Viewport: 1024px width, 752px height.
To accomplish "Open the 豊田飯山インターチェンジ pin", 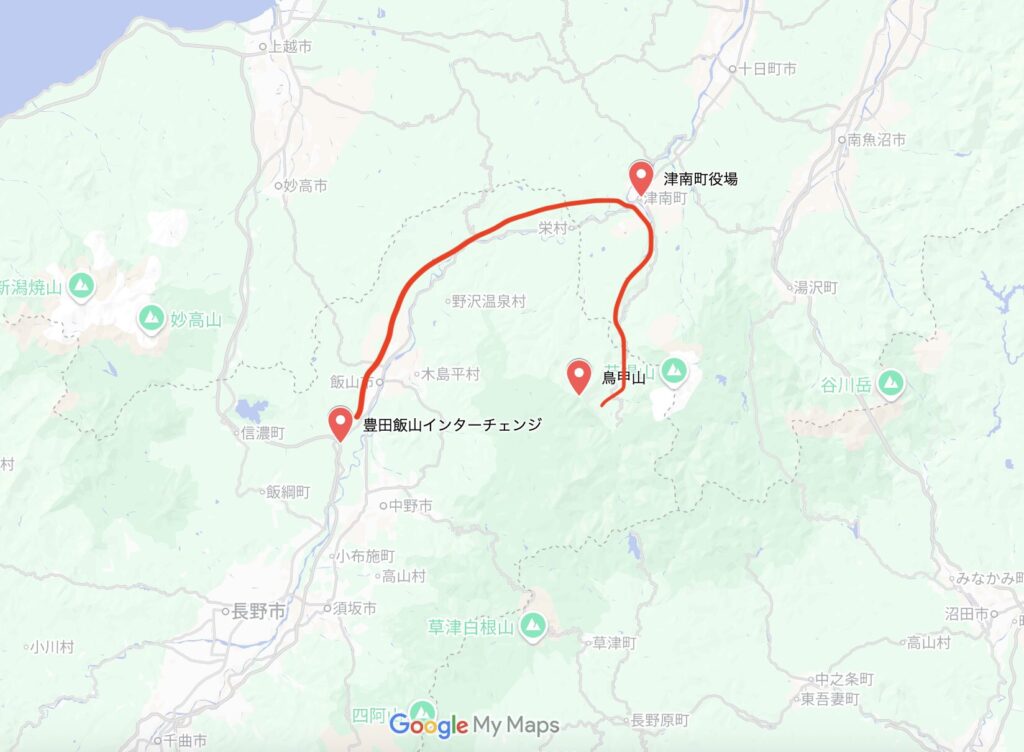I will pos(341,422).
